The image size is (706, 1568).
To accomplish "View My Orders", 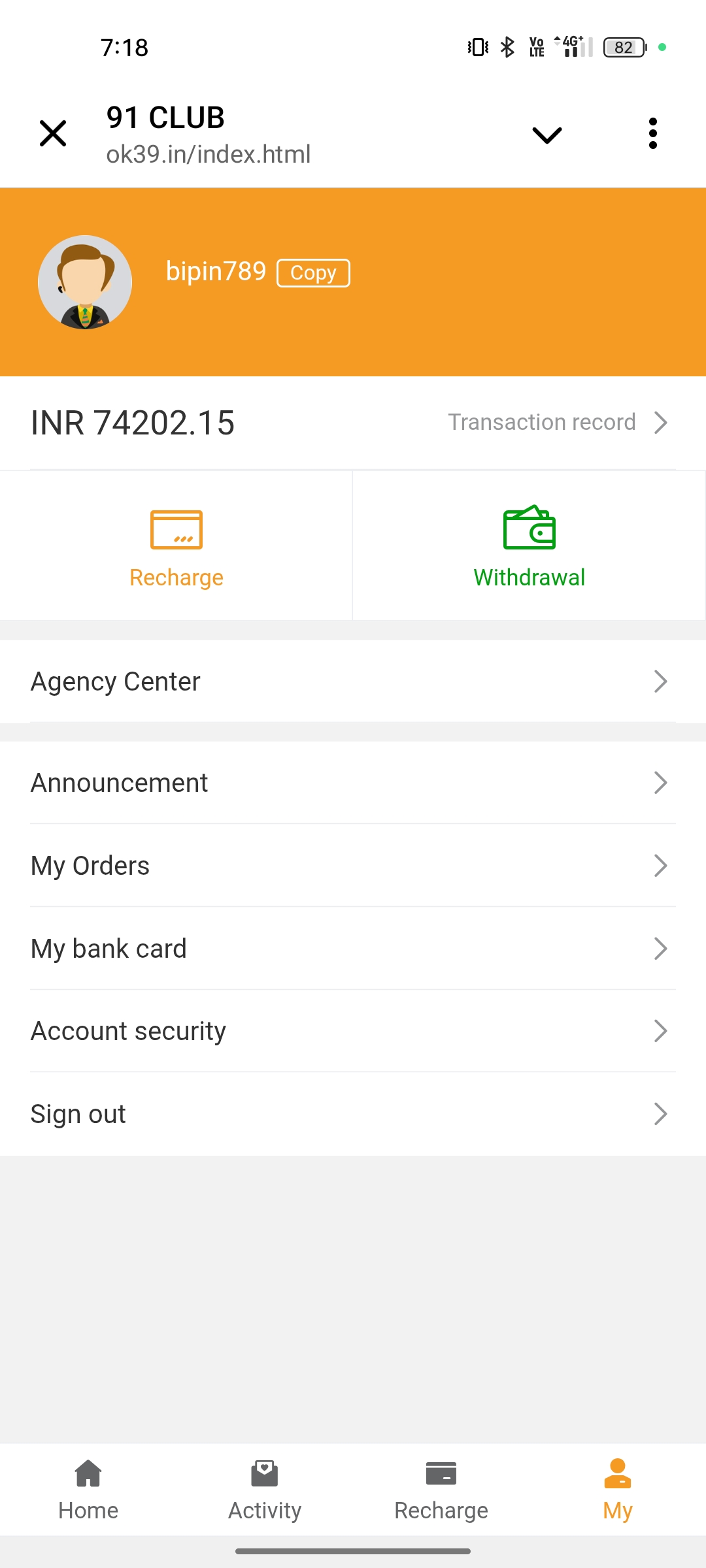I will [353, 866].
